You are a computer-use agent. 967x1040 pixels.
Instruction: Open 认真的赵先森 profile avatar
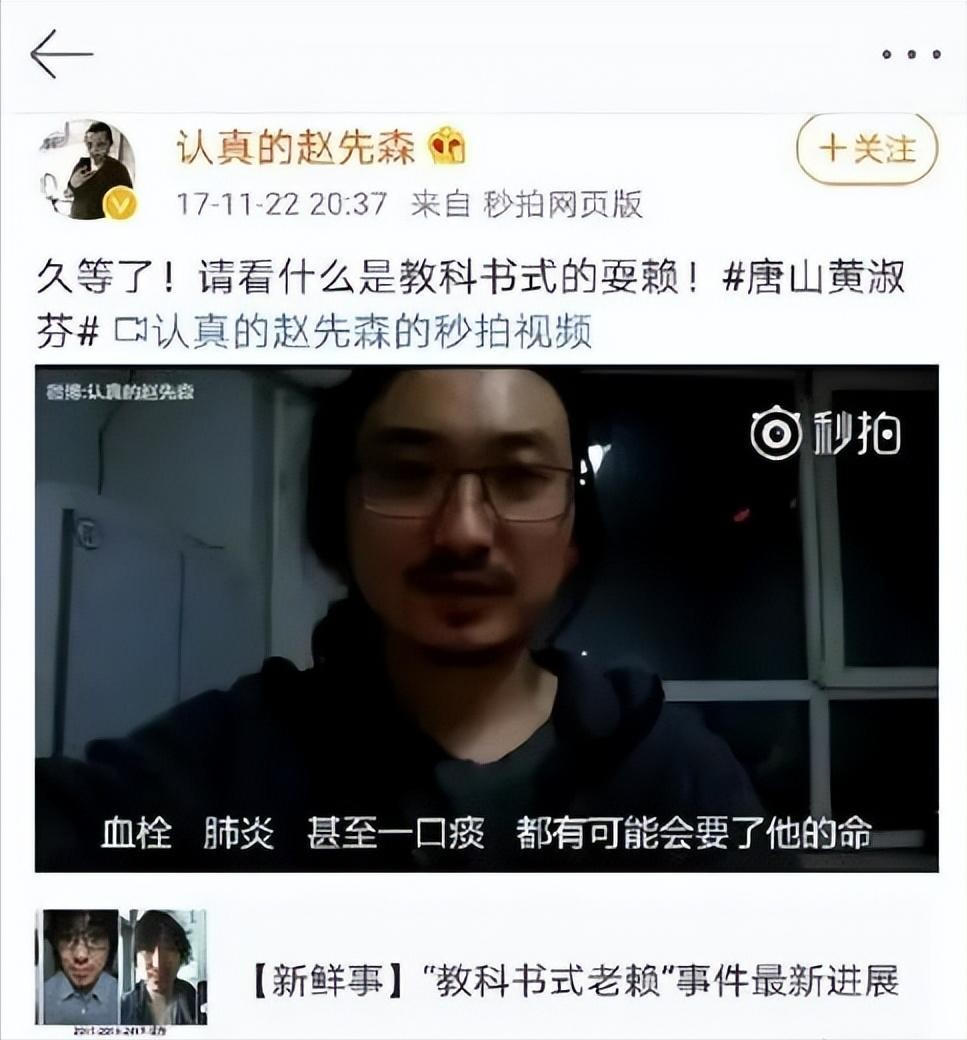coord(88,169)
